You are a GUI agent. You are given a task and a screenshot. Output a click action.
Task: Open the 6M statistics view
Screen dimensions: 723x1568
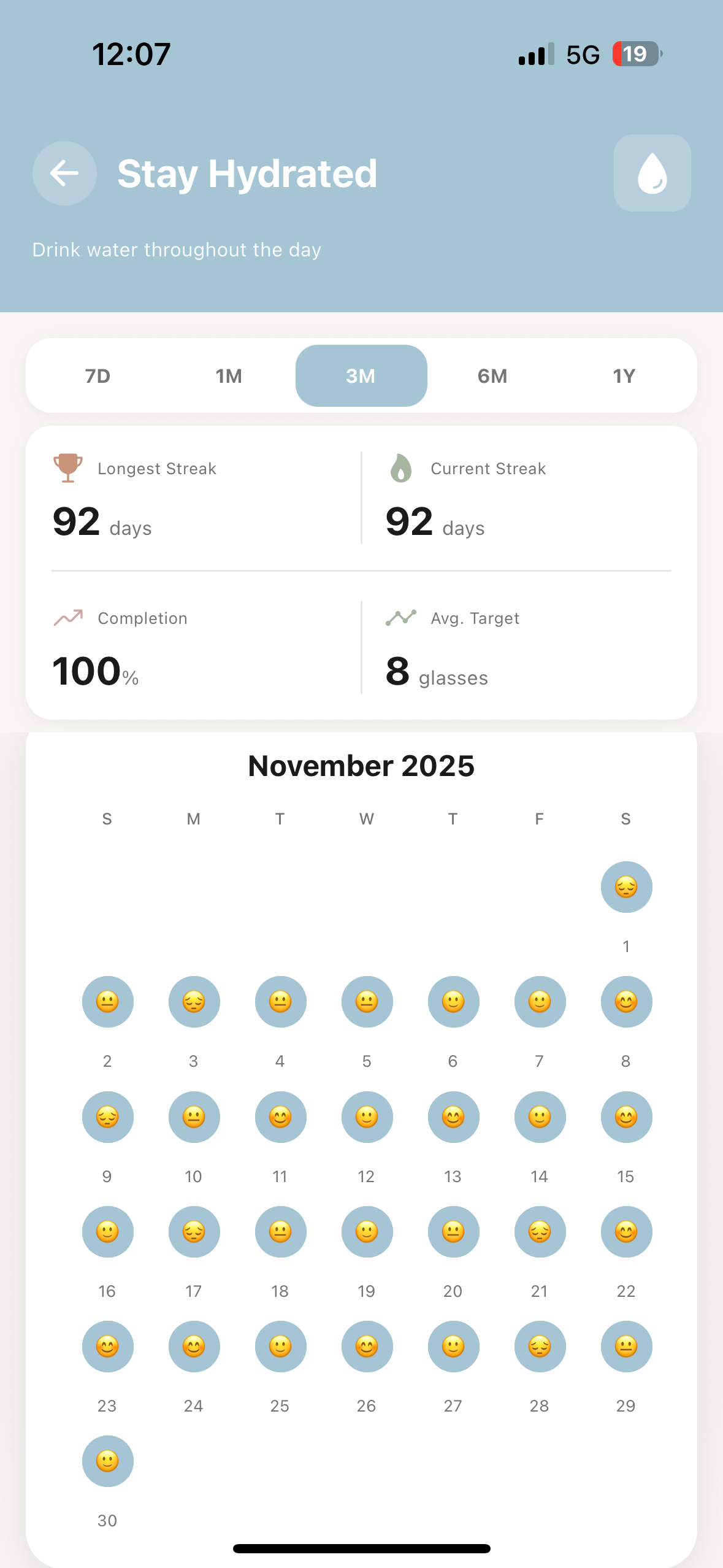tap(492, 375)
